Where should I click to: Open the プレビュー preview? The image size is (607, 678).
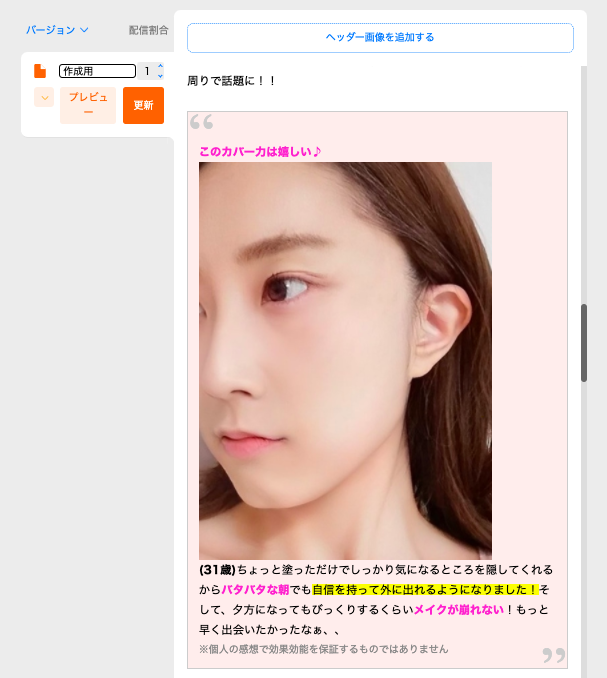(x=88, y=105)
